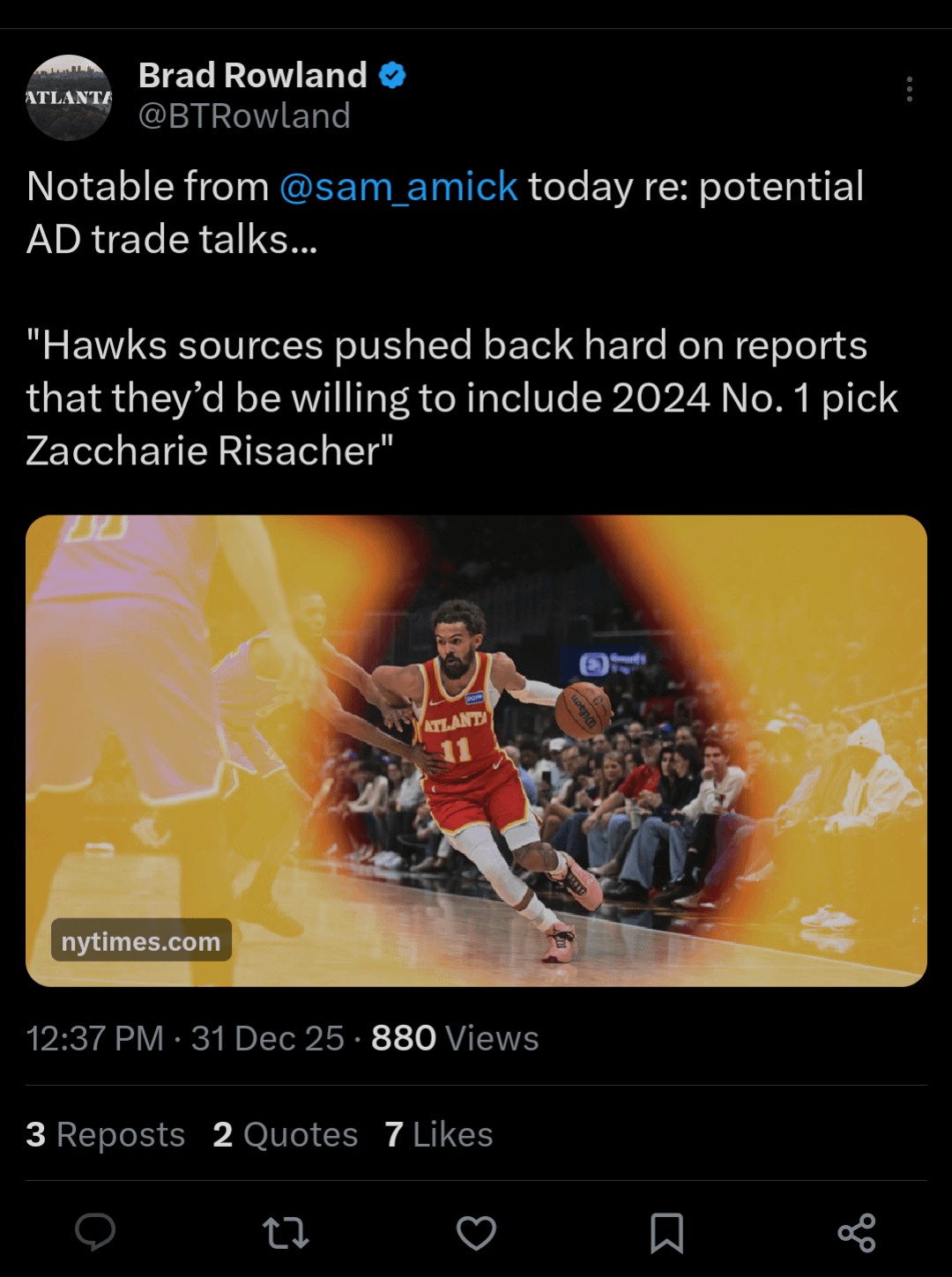Open the @BTRowland handle
This screenshot has height=1277, width=952.
pos(244,116)
